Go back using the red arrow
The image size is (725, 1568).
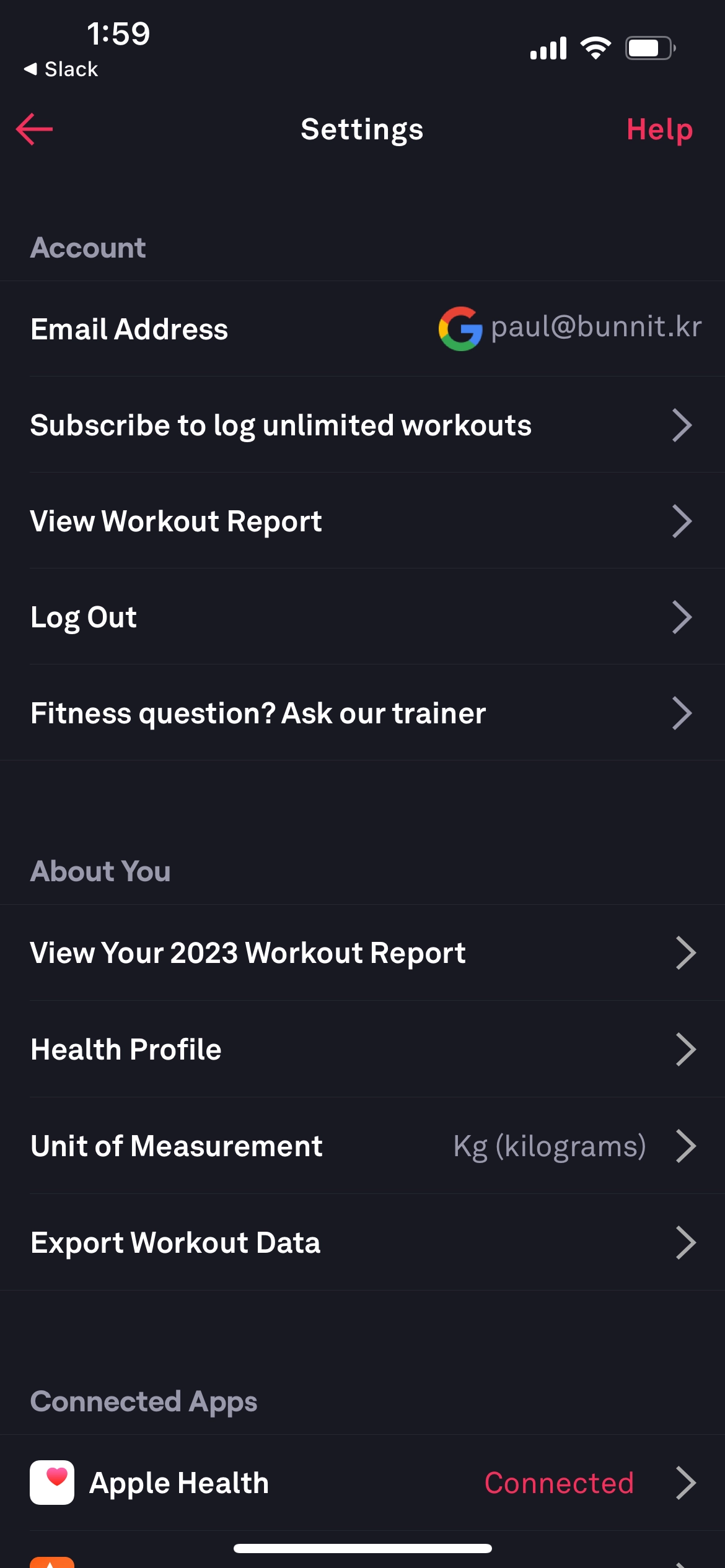tap(35, 129)
